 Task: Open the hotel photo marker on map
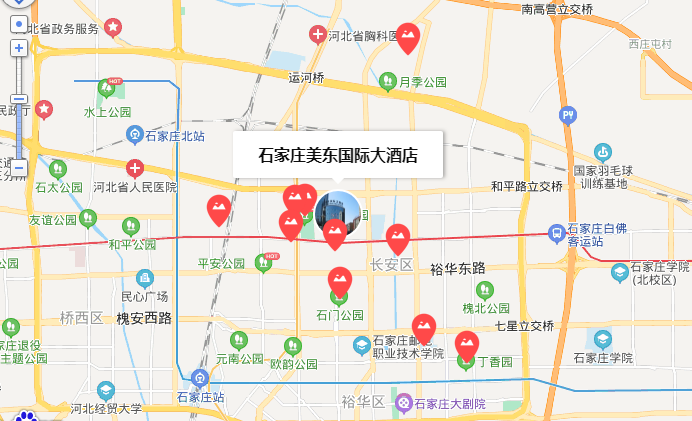(x=338, y=211)
